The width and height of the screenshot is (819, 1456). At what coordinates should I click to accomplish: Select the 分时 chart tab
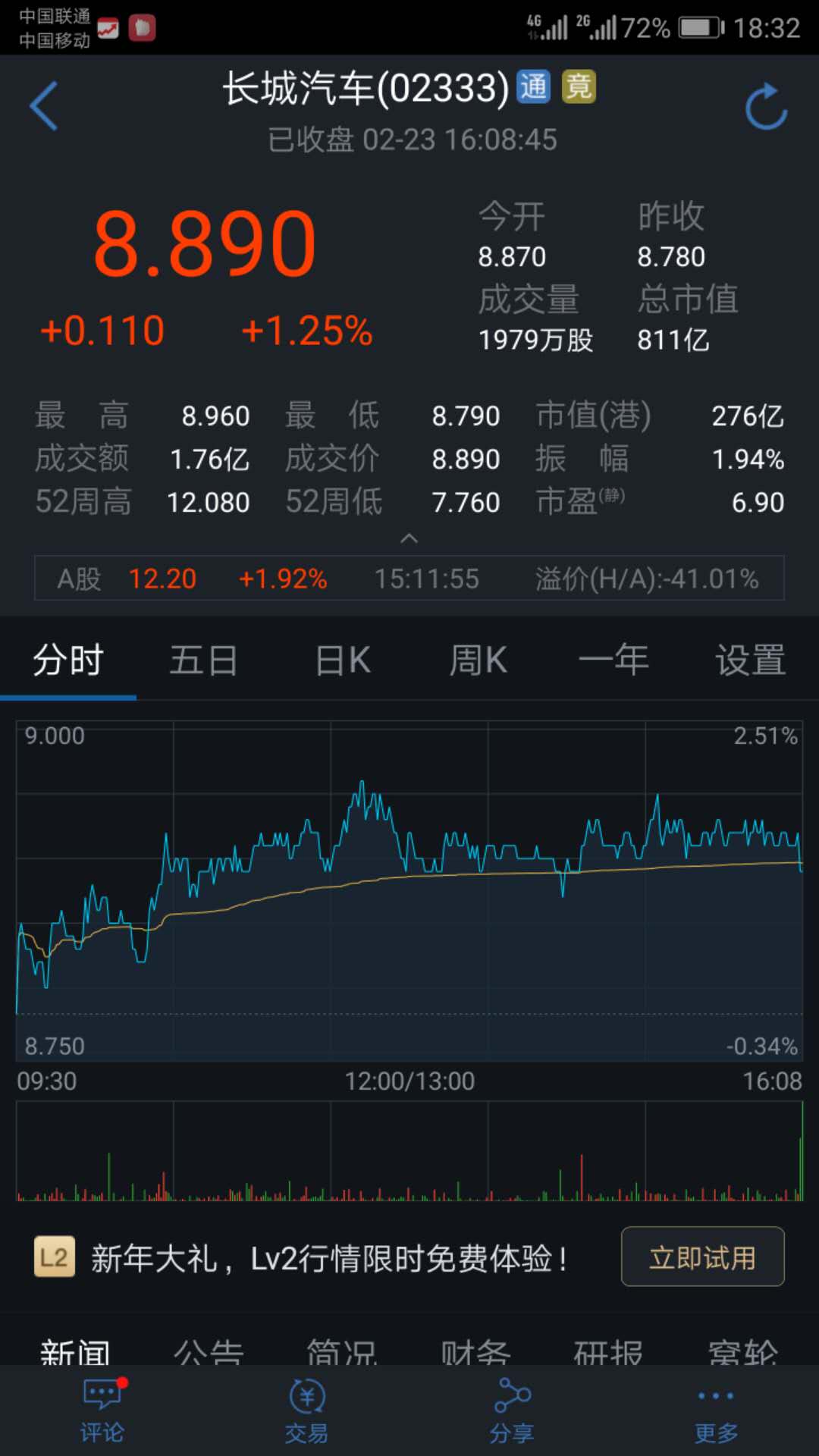(x=68, y=660)
